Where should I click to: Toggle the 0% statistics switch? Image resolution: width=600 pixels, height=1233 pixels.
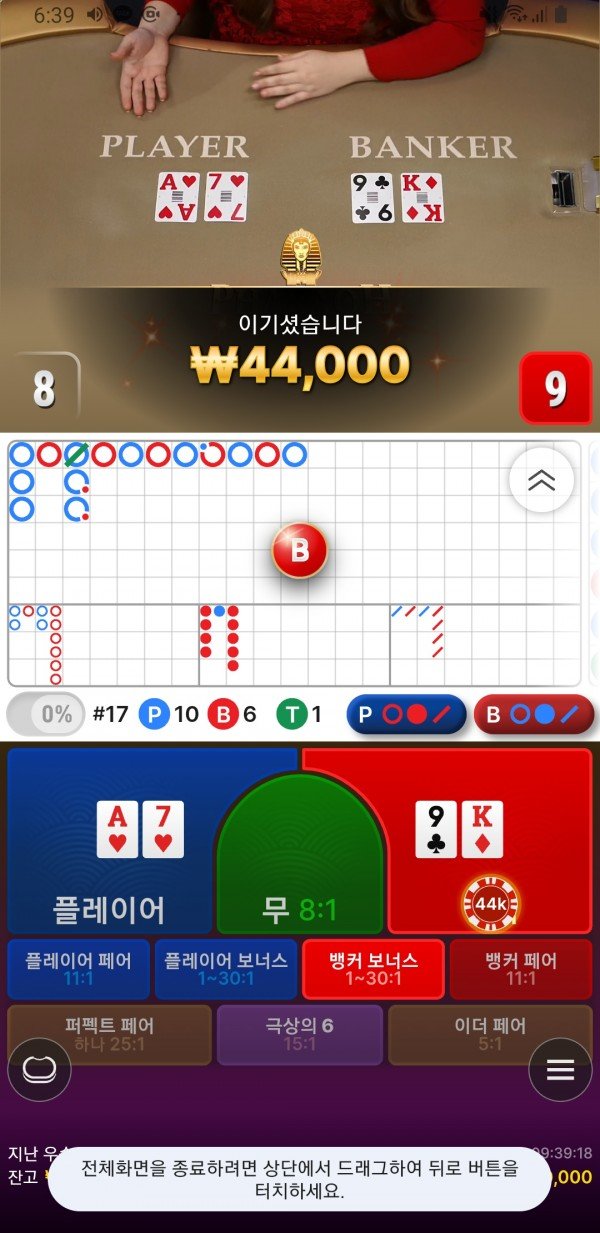coord(45,715)
